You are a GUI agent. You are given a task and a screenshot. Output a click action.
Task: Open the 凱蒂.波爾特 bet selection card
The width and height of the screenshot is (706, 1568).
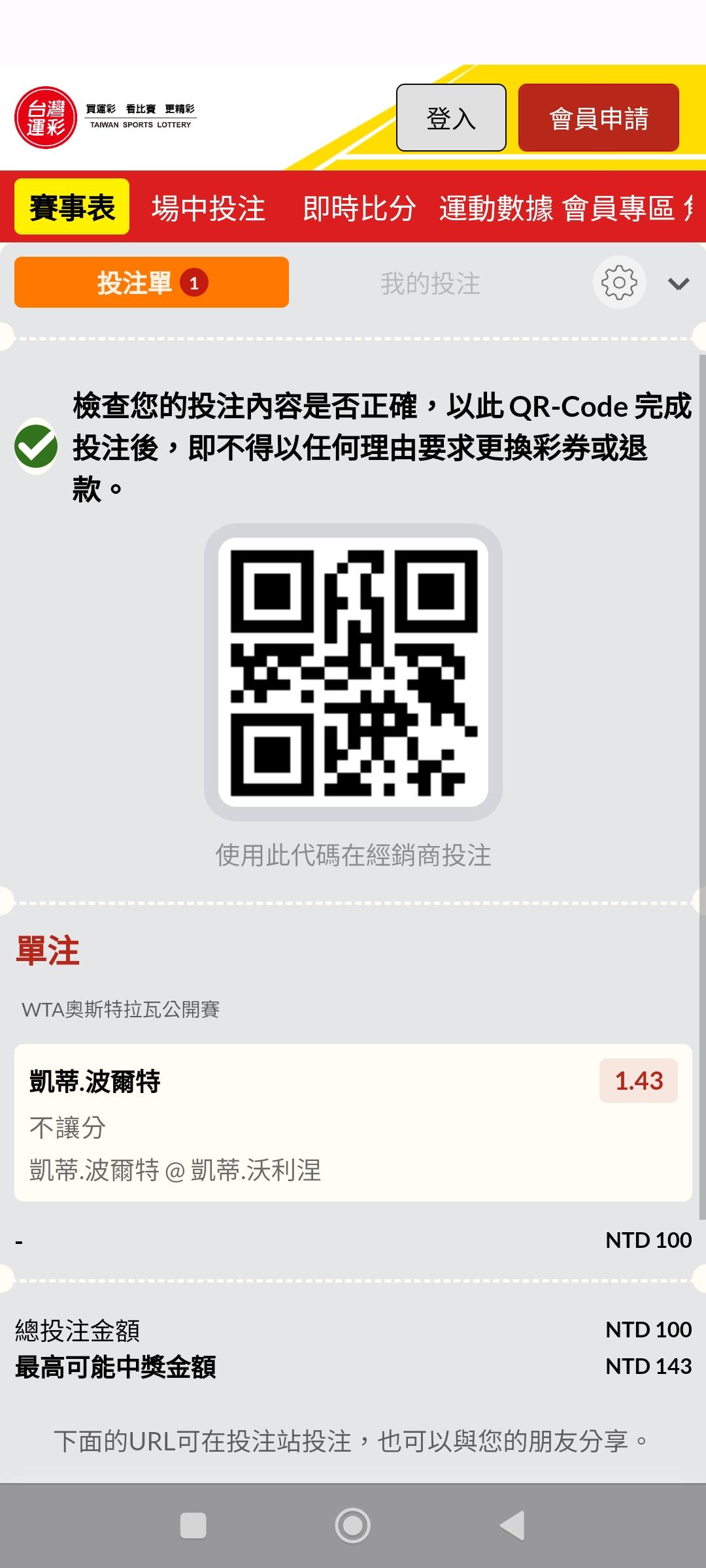(353, 1122)
